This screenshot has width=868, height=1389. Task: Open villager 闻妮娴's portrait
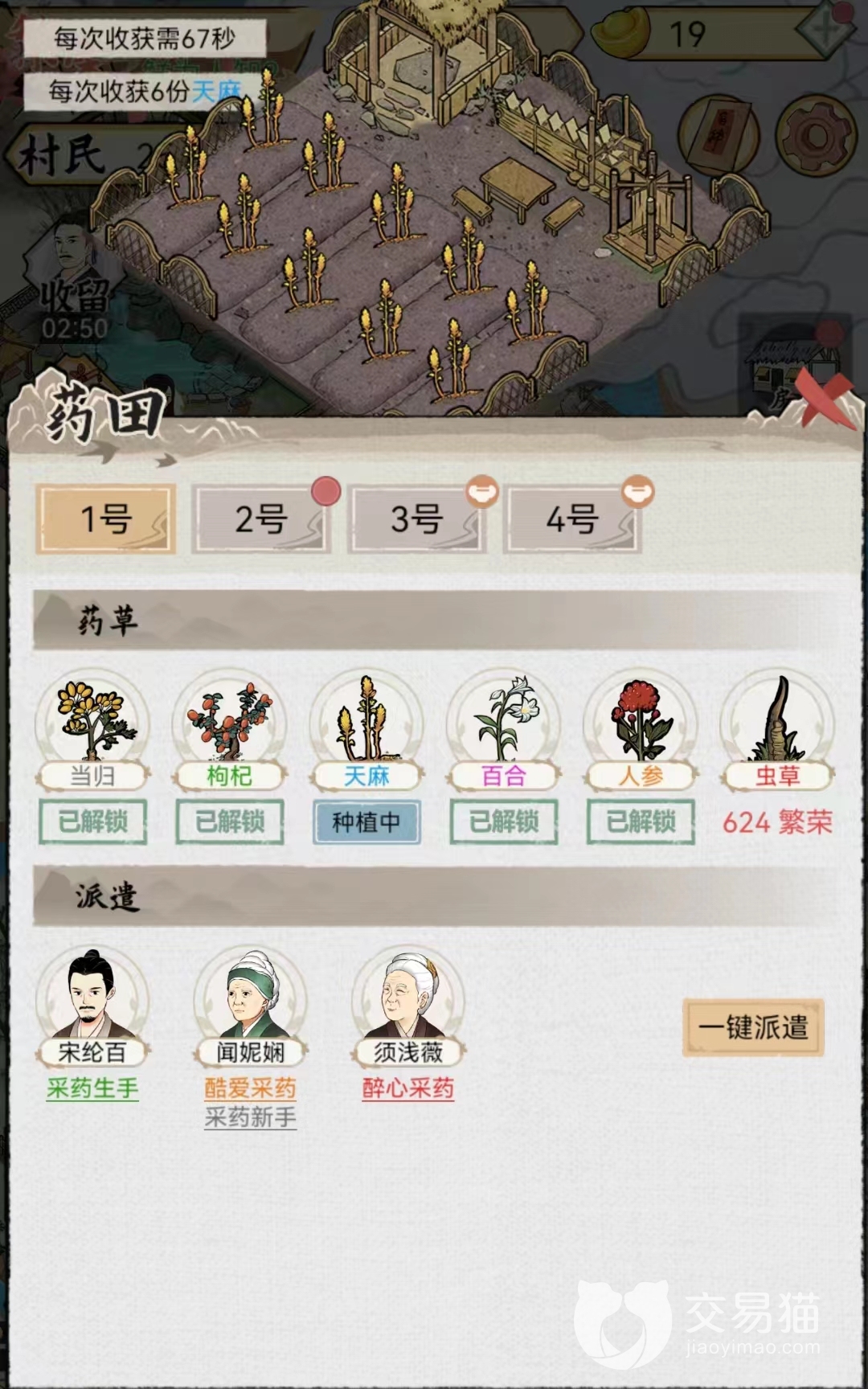point(250,997)
